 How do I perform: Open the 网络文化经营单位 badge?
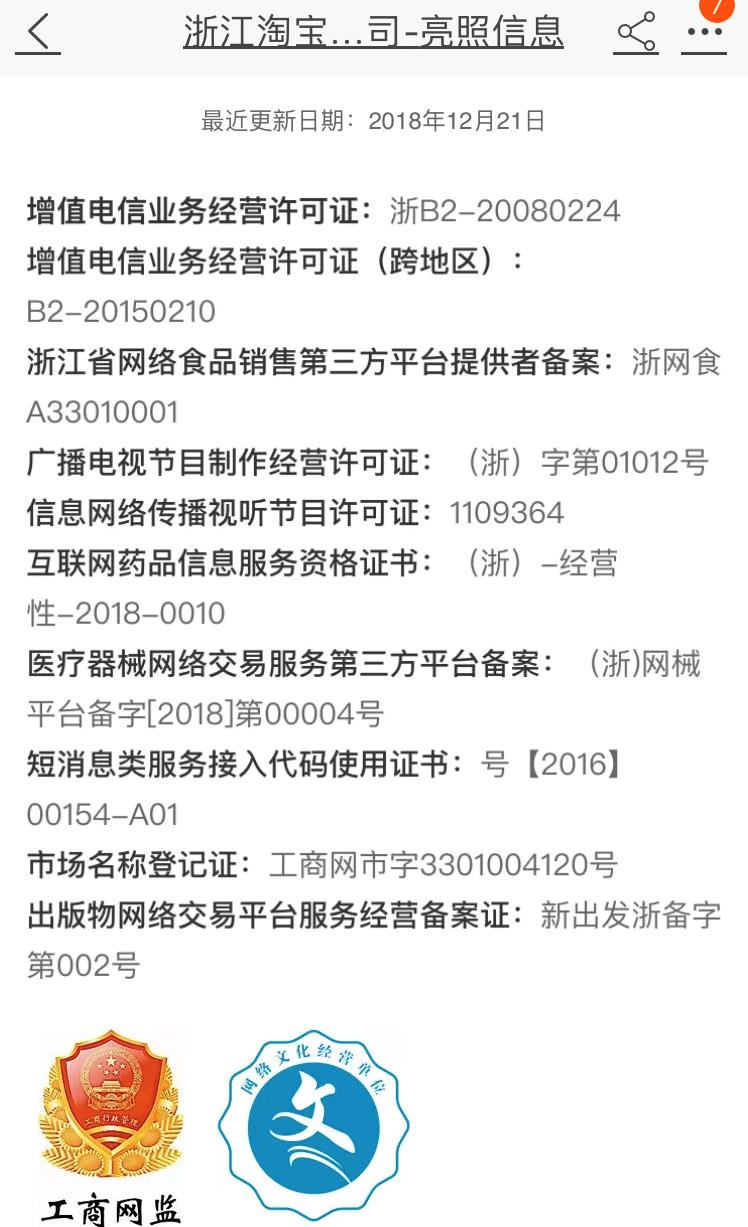pyautogui.click(x=313, y=1124)
